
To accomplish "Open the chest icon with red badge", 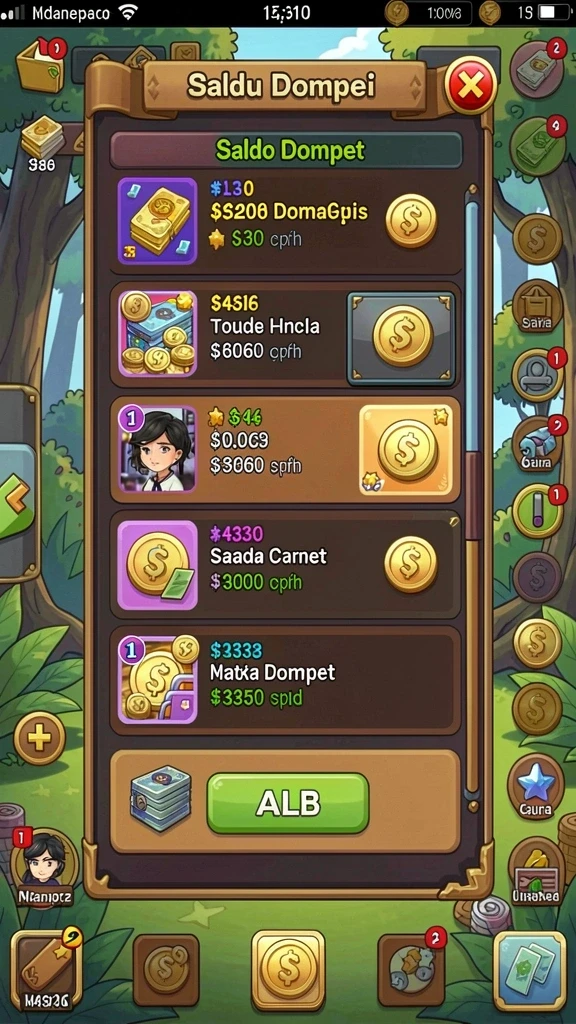I will [40, 66].
